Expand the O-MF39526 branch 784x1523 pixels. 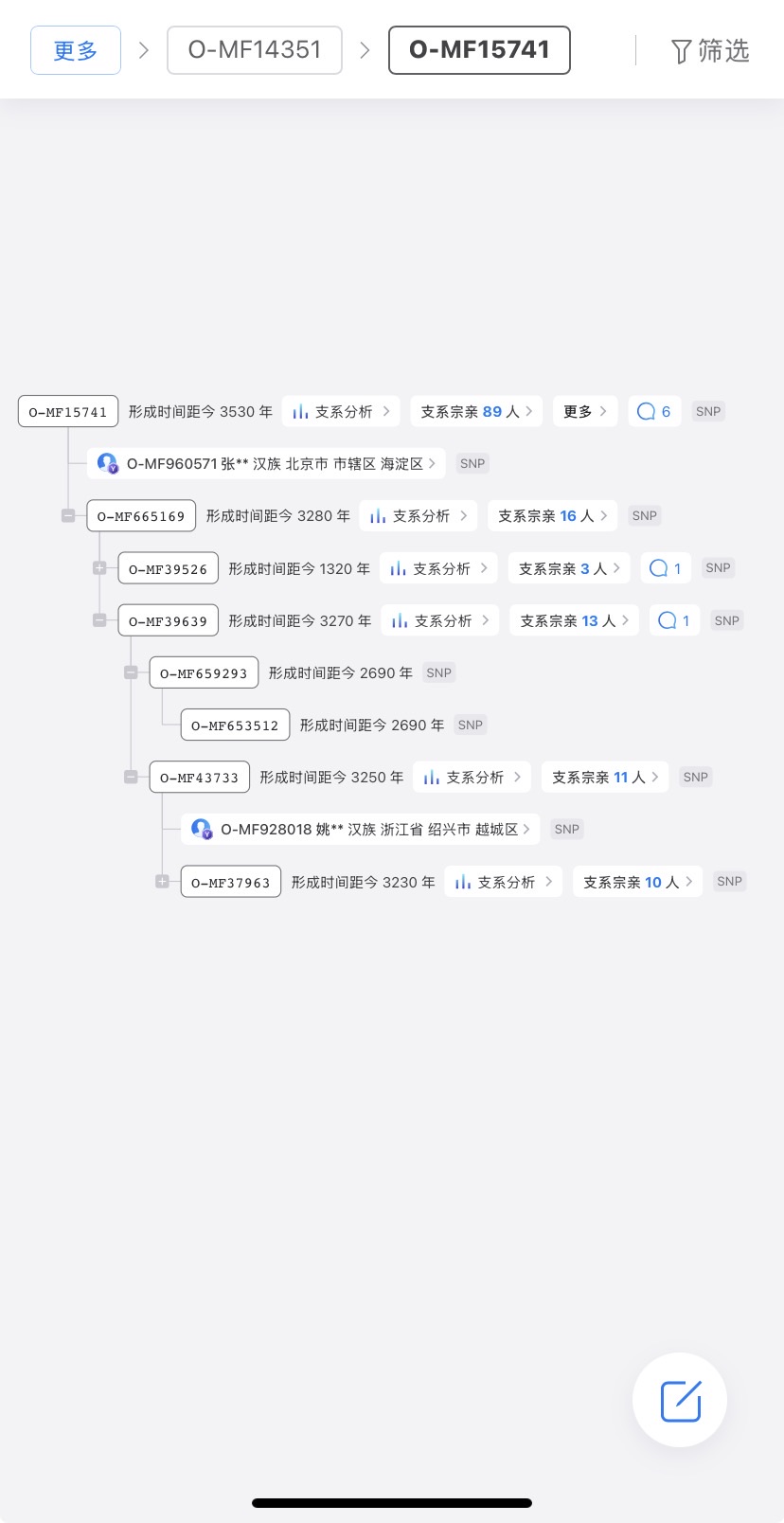[x=99, y=568]
